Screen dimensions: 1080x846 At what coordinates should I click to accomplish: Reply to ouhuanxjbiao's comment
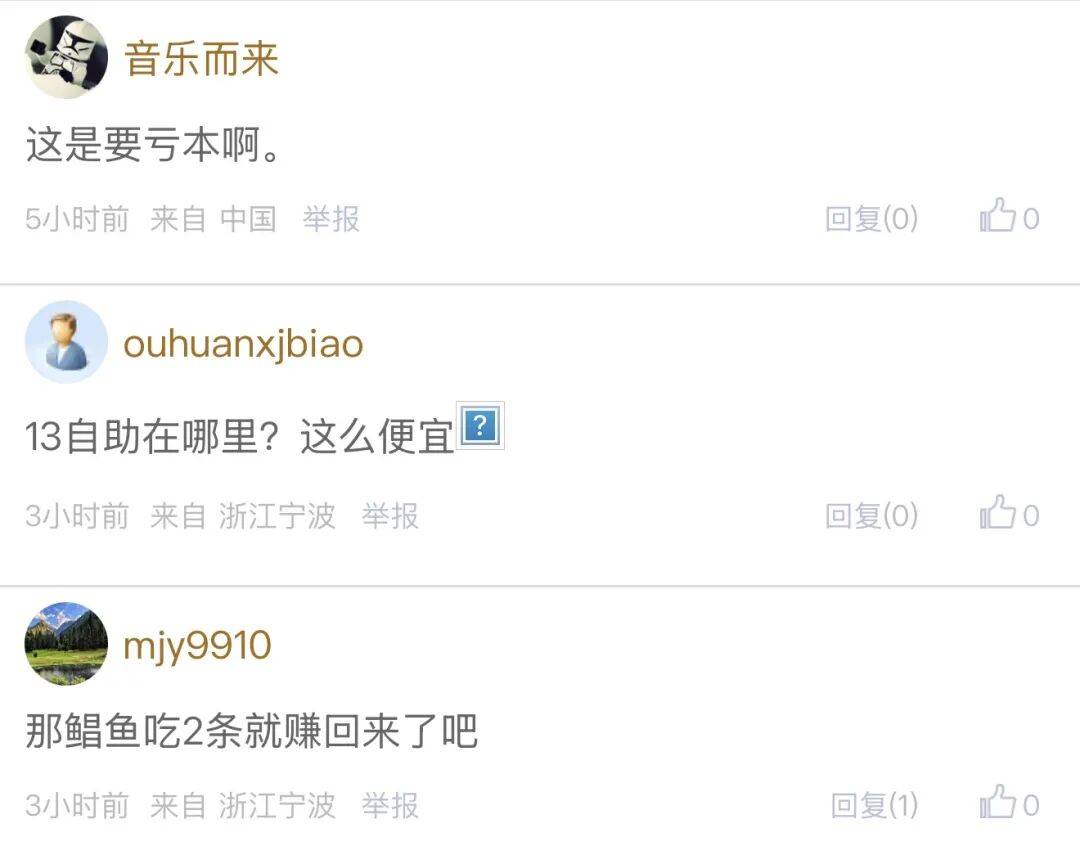pos(871,516)
